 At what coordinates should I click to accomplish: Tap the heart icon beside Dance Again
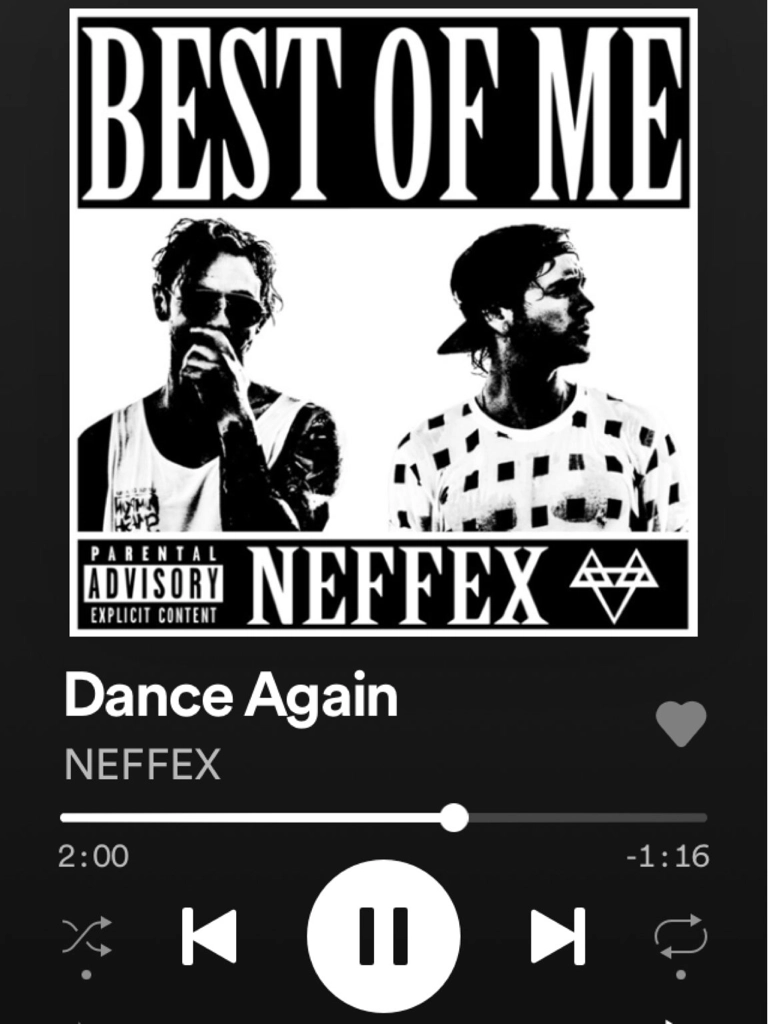[x=681, y=723]
